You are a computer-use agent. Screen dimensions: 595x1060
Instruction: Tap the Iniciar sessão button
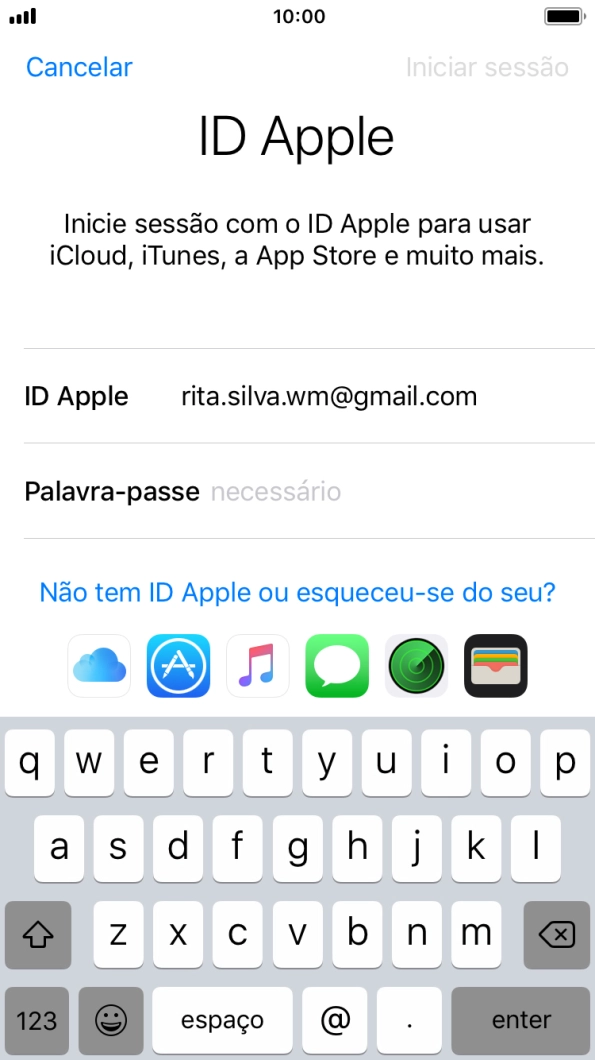point(487,67)
